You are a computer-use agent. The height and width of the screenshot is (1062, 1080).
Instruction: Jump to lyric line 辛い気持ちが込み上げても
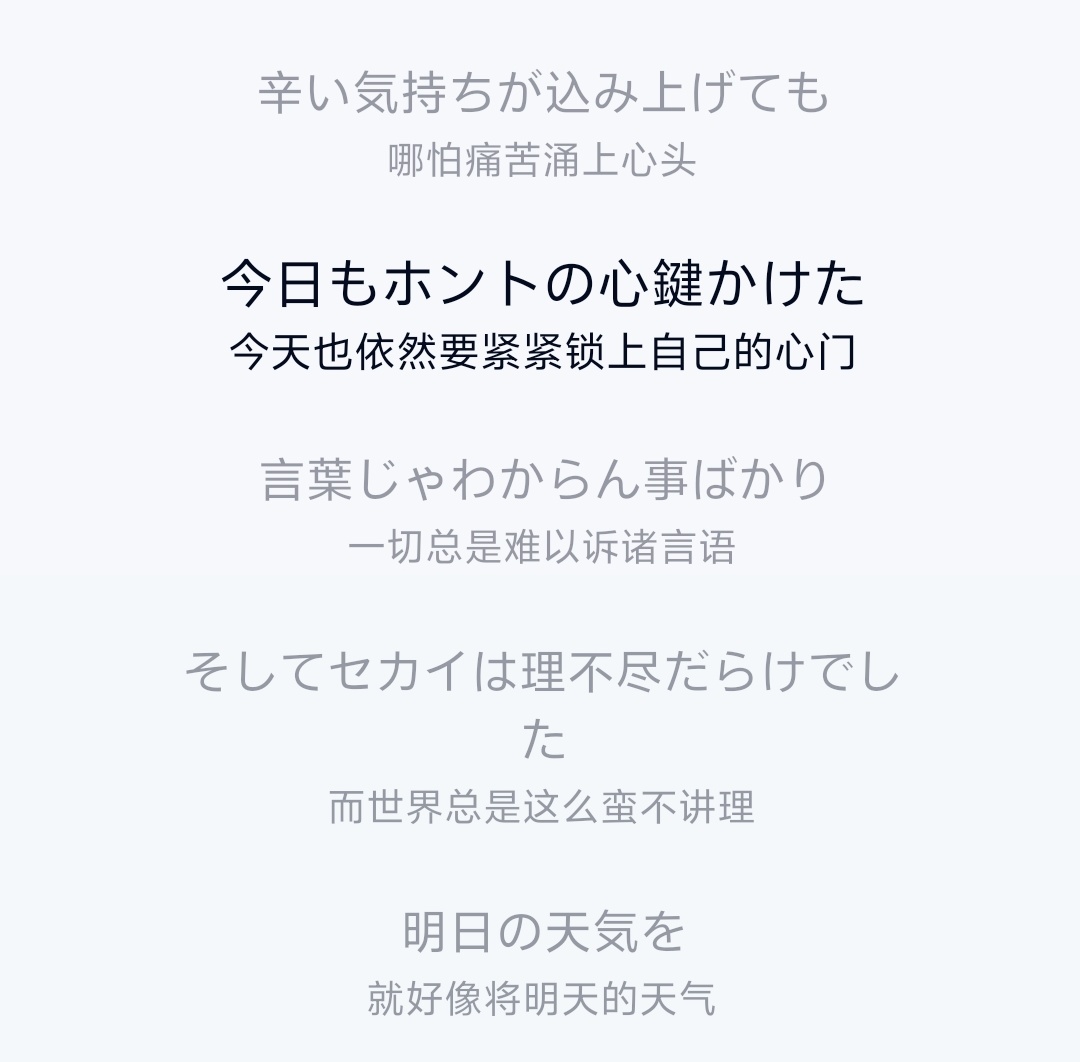[x=543, y=93]
